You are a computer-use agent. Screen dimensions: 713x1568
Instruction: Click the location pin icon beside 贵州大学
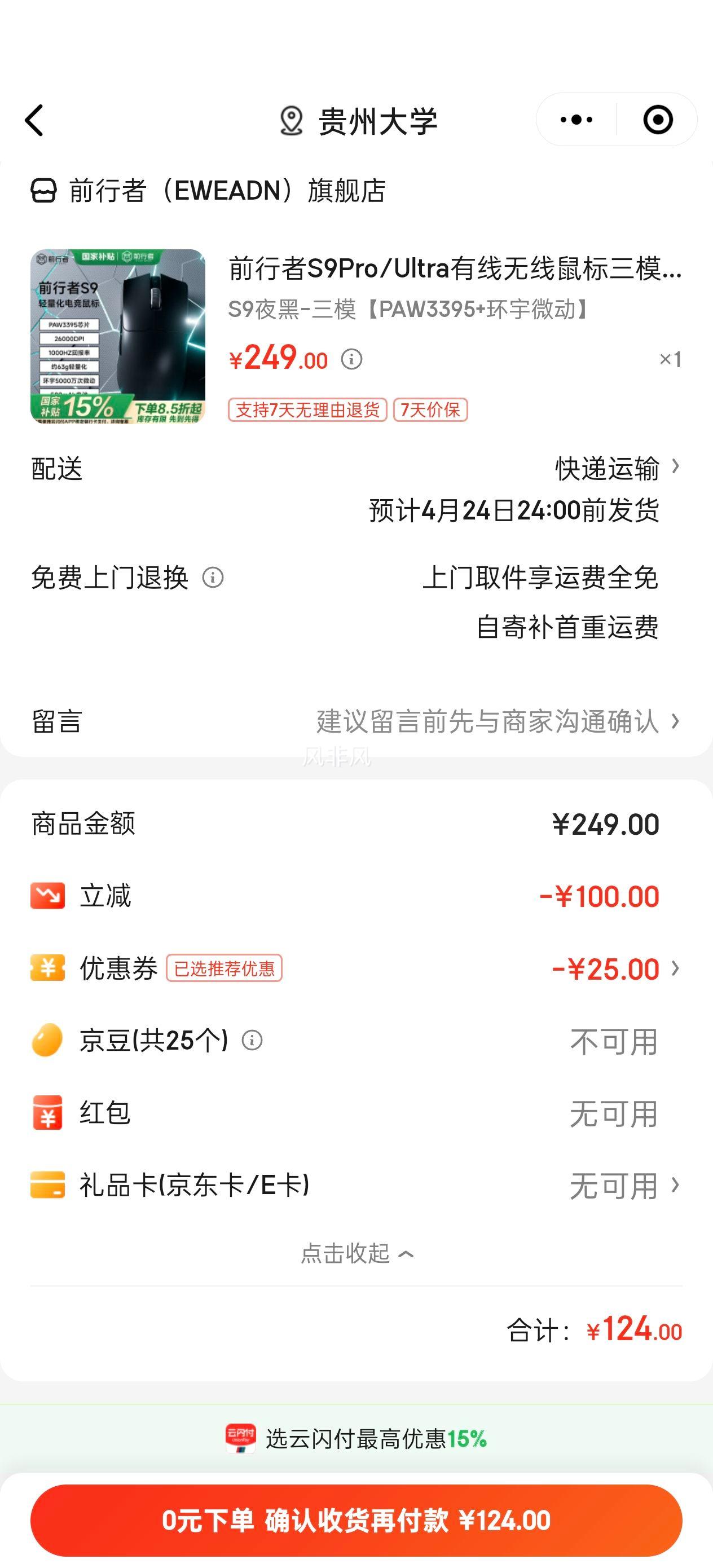(x=292, y=120)
